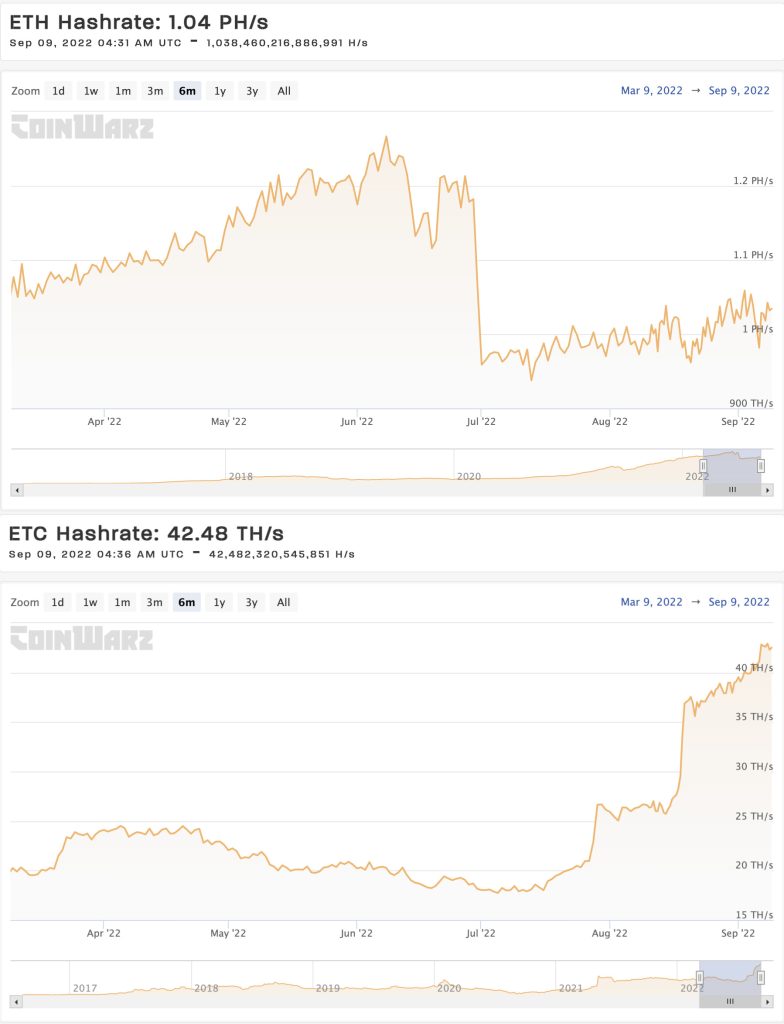The width and height of the screenshot is (784, 1024).
Task: Tap right scroll arrow under ETH chart
Action: [767, 490]
